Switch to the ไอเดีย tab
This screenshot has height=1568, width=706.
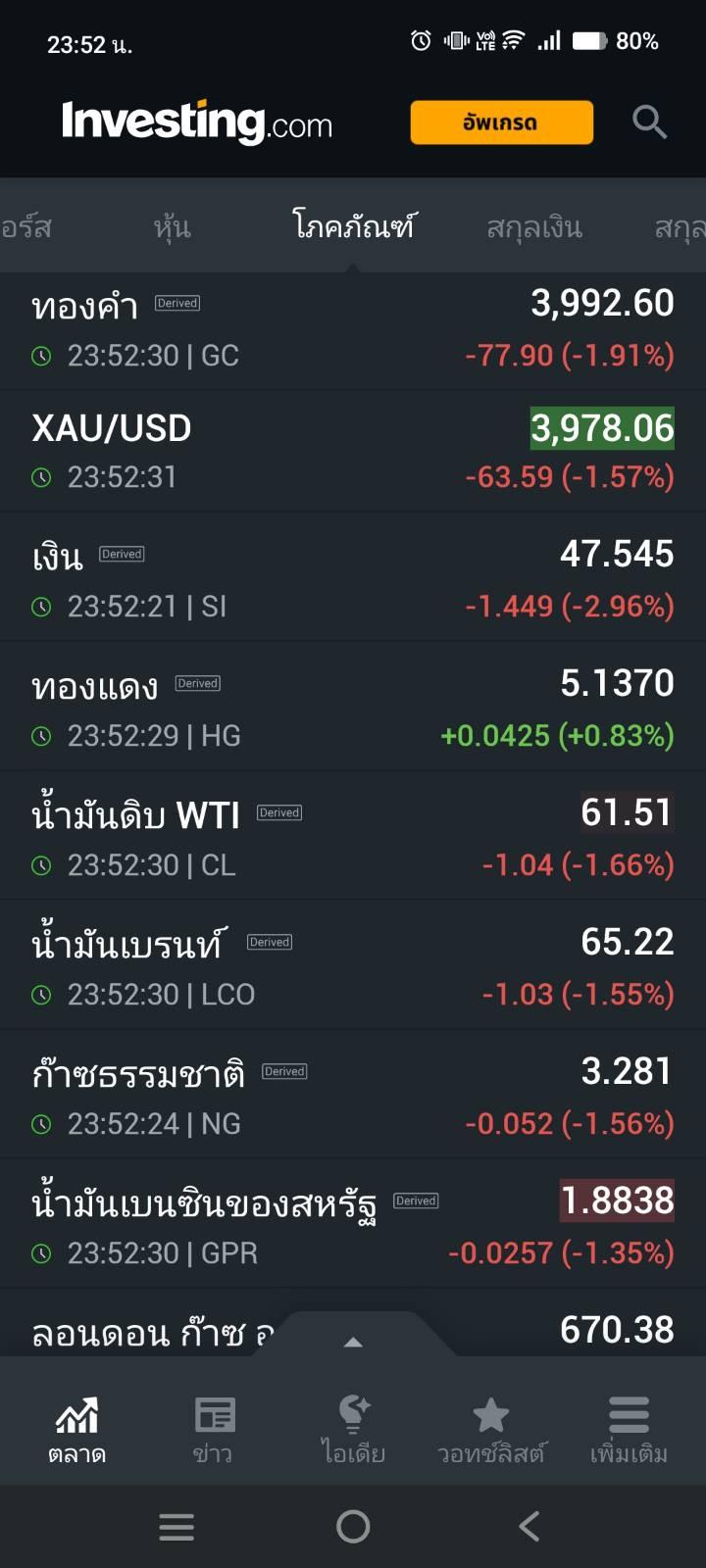(x=353, y=1430)
